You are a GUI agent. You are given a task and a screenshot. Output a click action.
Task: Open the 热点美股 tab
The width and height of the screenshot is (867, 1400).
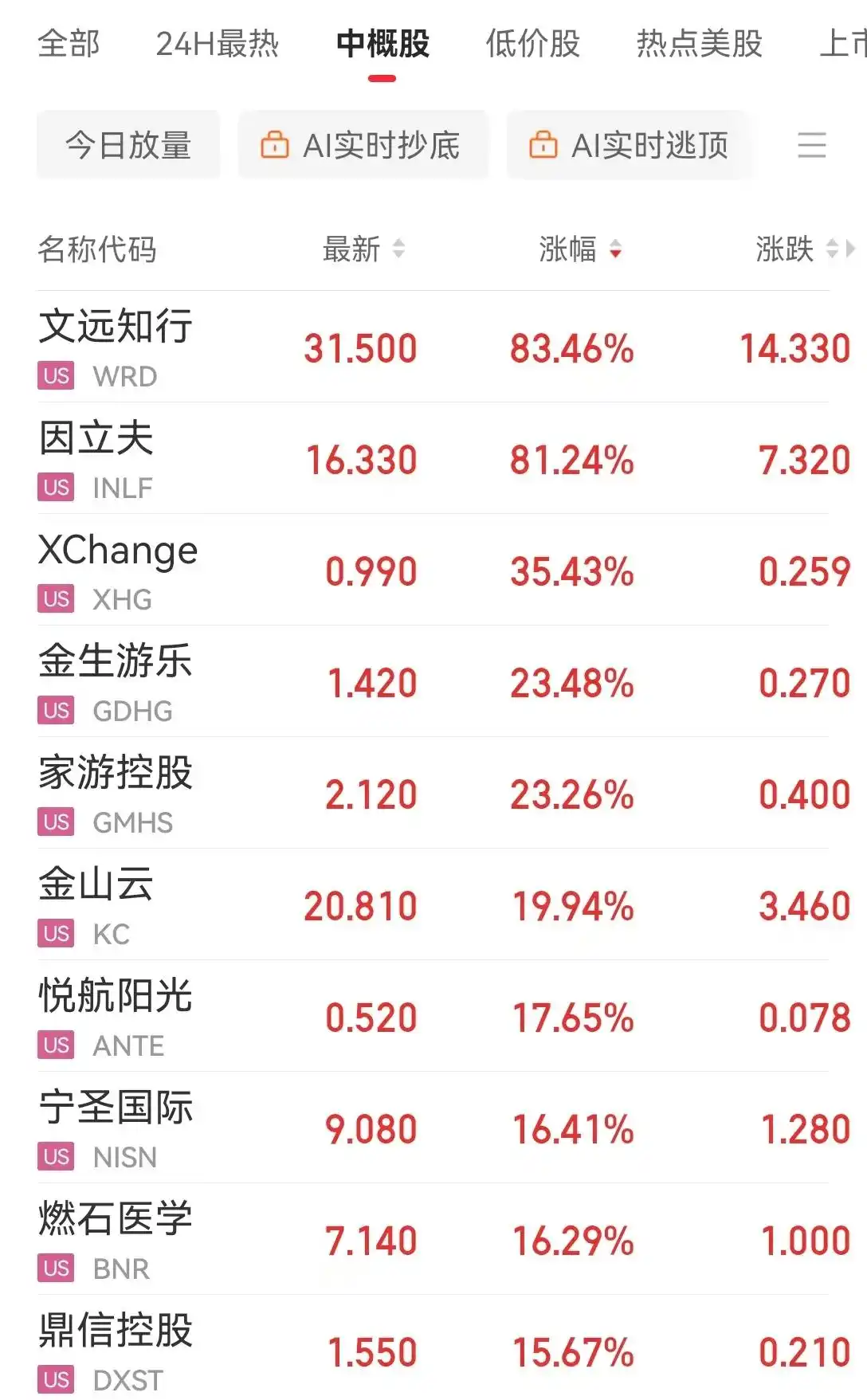tap(699, 44)
